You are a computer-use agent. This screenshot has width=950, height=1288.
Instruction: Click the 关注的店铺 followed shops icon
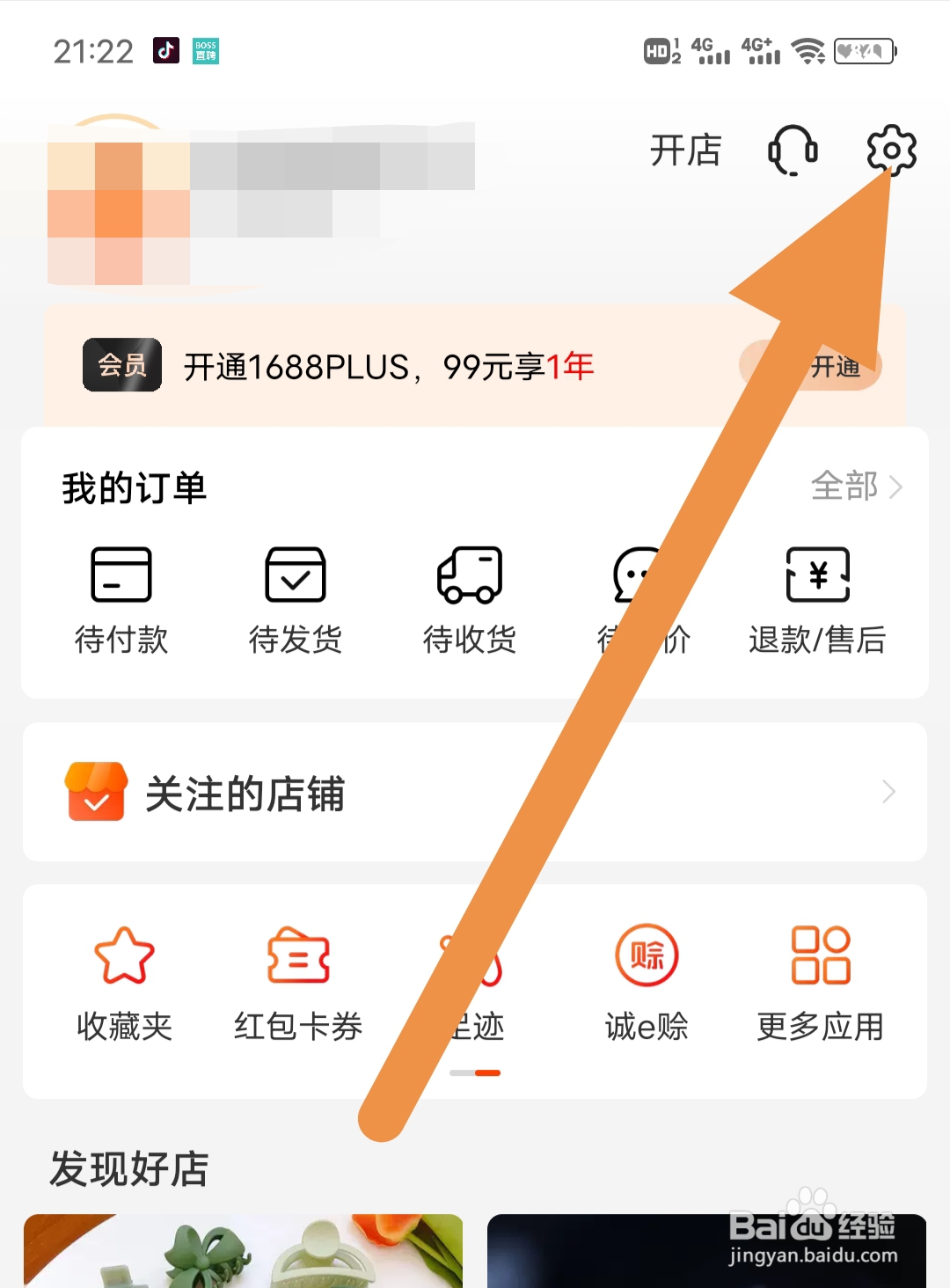pos(97,793)
